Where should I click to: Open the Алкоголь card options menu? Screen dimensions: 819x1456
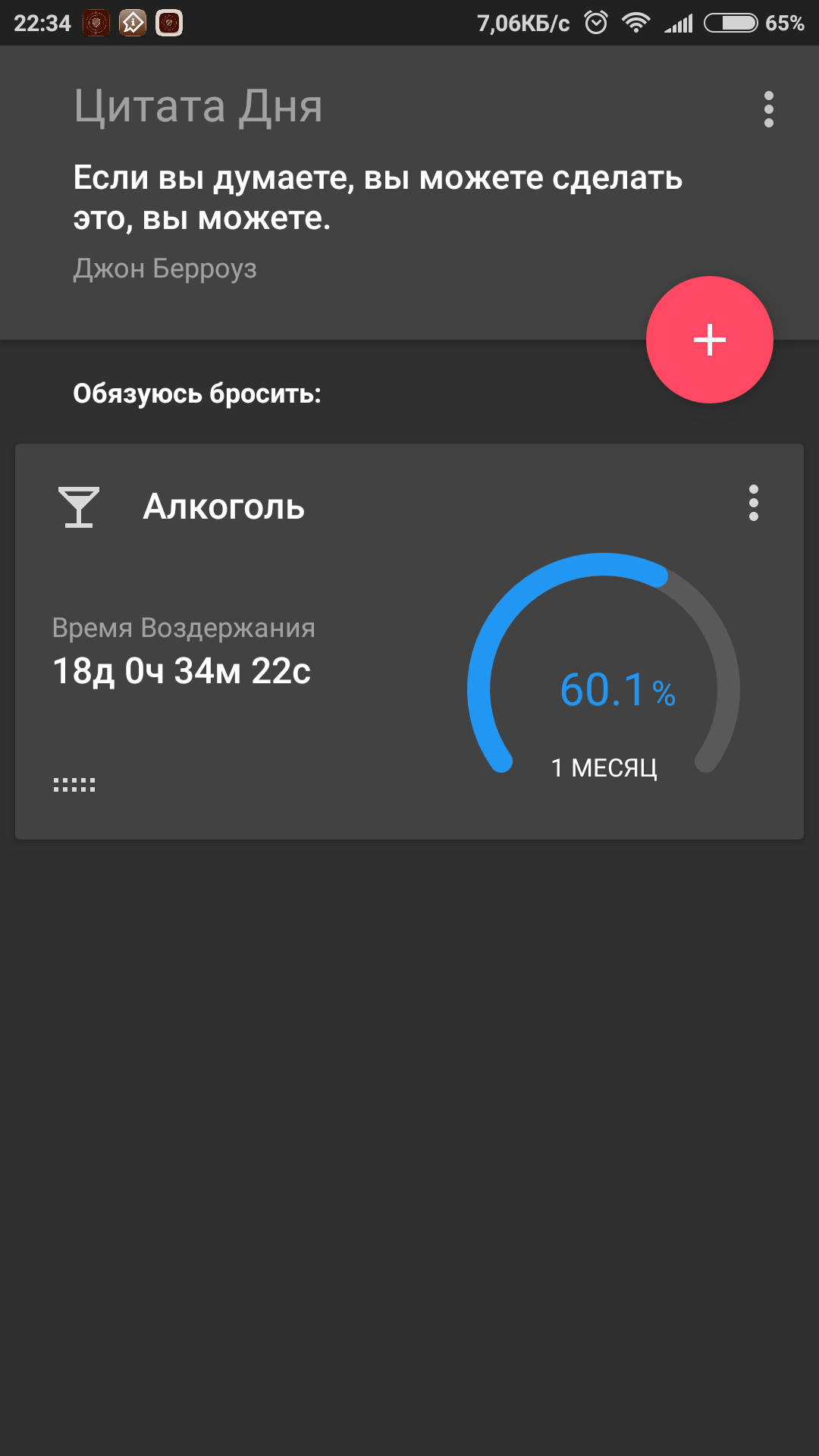point(753,503)
